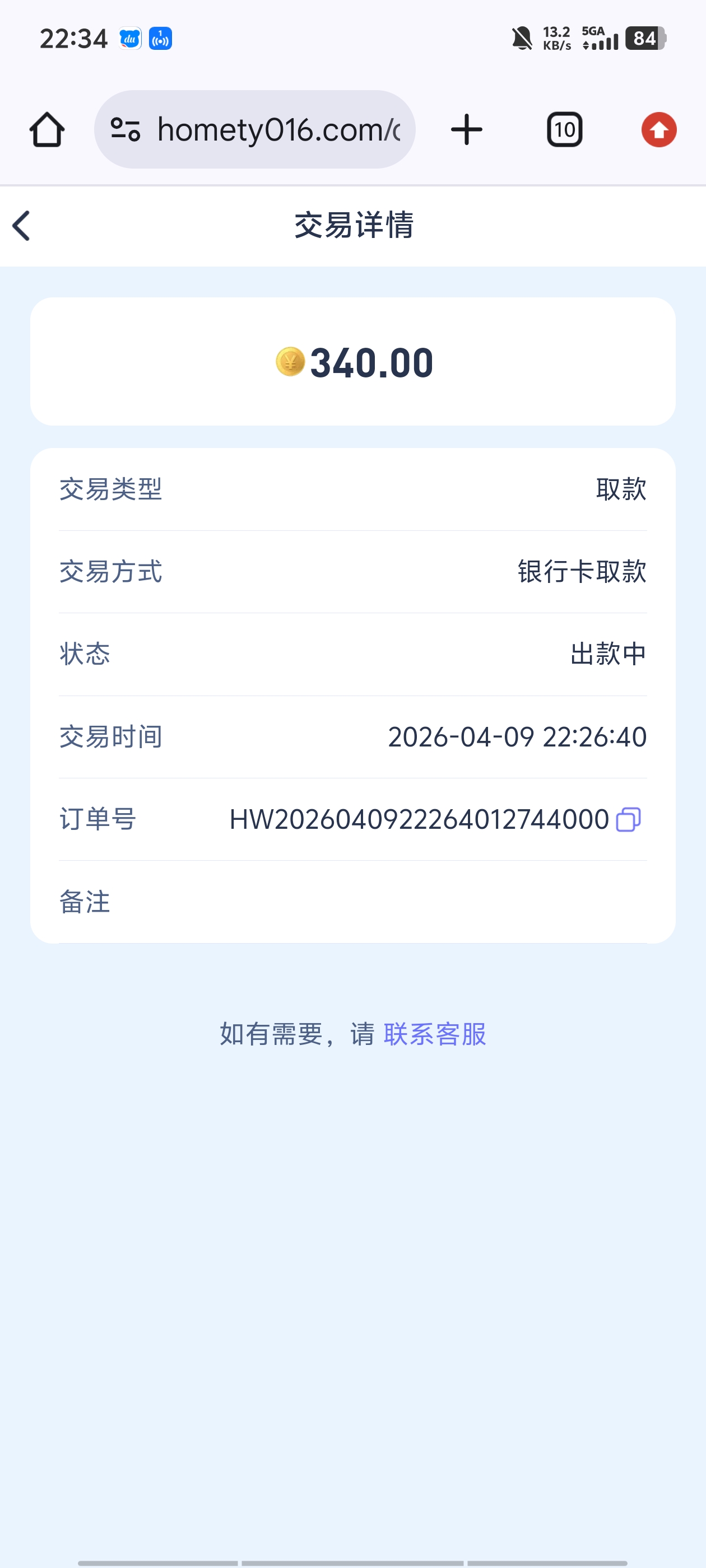Viewport: 706px width, 1568px height.
Task: Copy the order number using copy icon
Action: pos(629,820)
